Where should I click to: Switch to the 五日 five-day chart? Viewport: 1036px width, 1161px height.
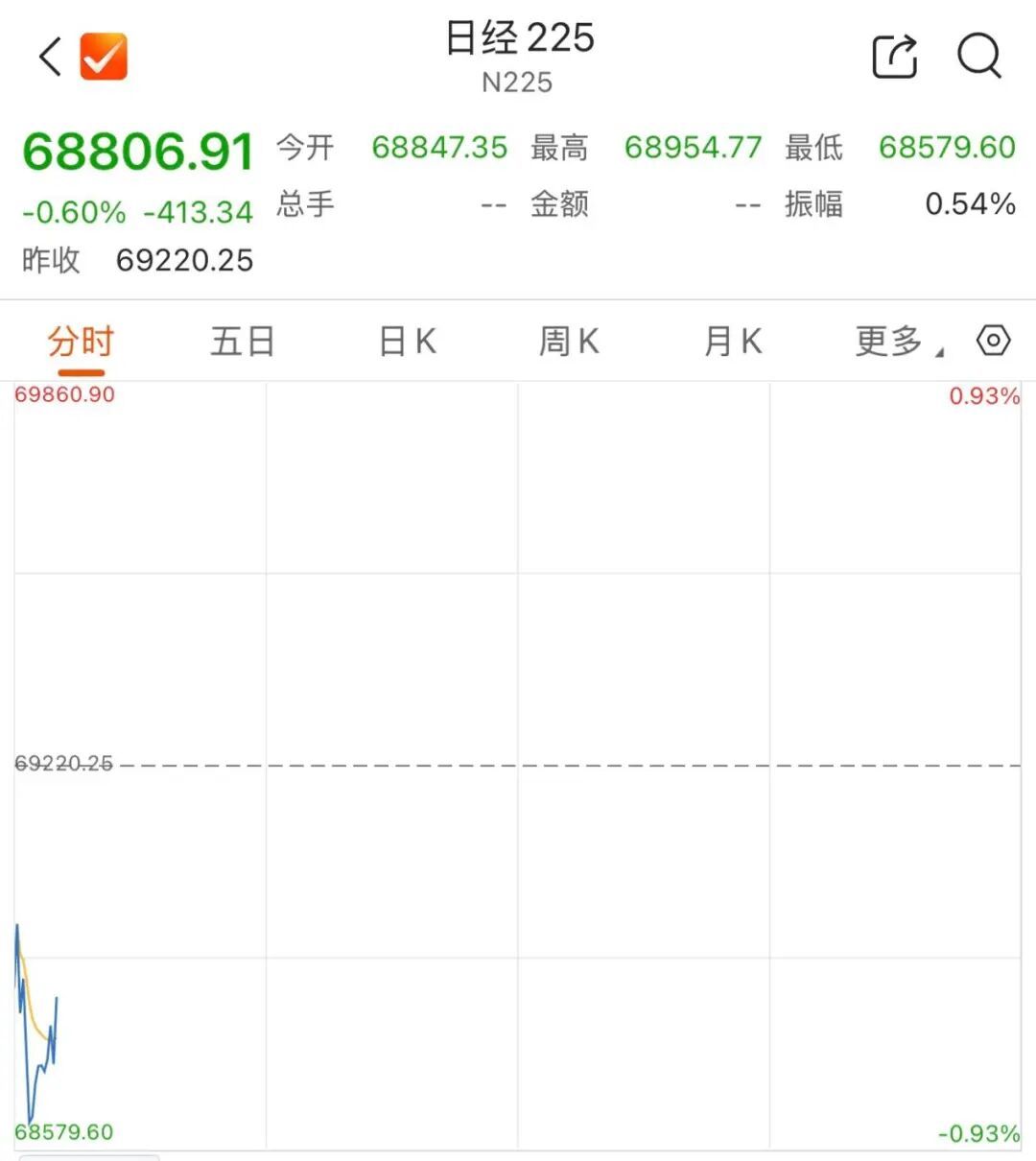click(243, 342)
